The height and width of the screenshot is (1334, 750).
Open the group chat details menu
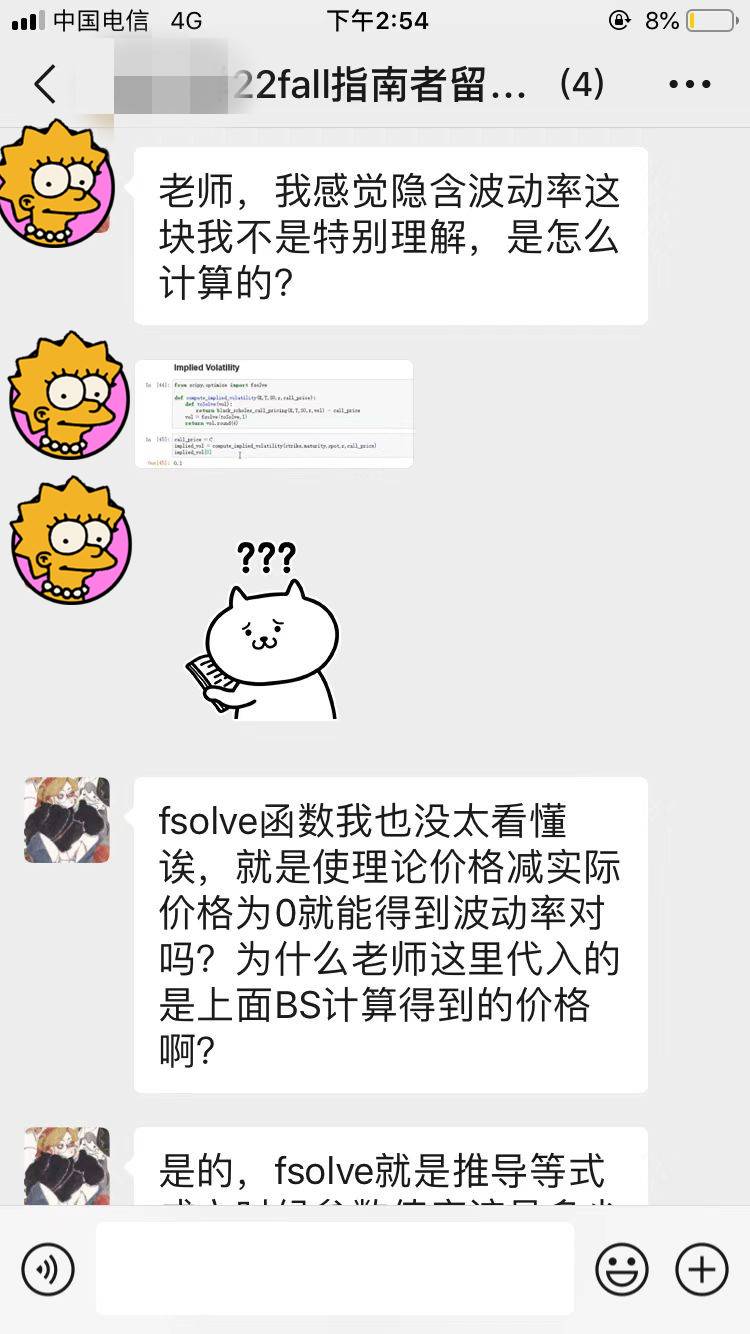tap(689, 85)
